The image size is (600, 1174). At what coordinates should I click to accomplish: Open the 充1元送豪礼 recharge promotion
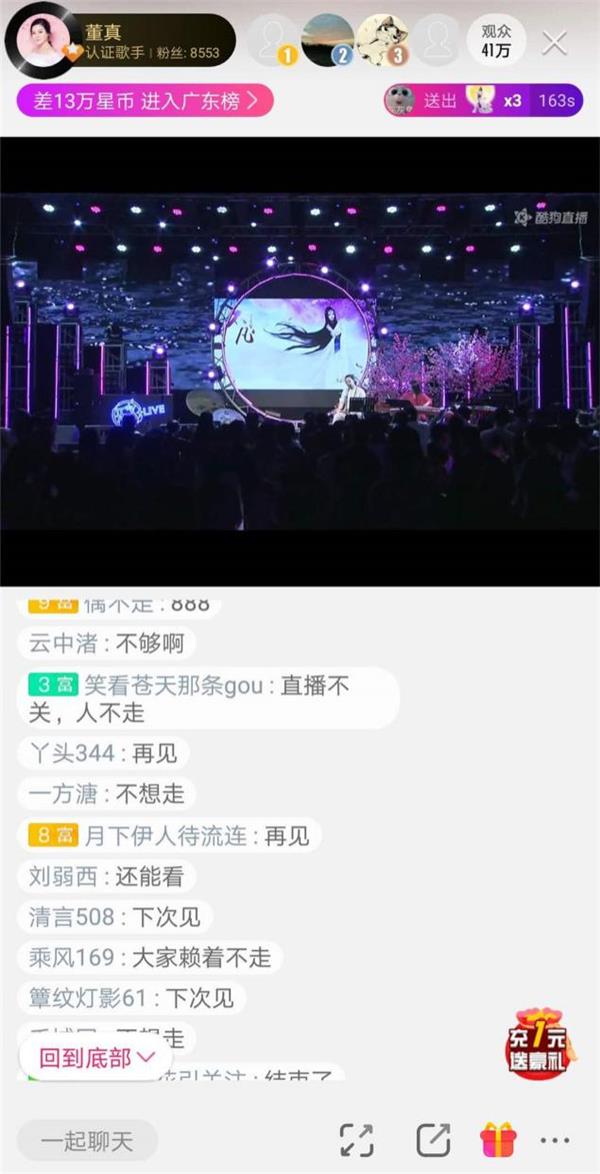click(538, 1044)
